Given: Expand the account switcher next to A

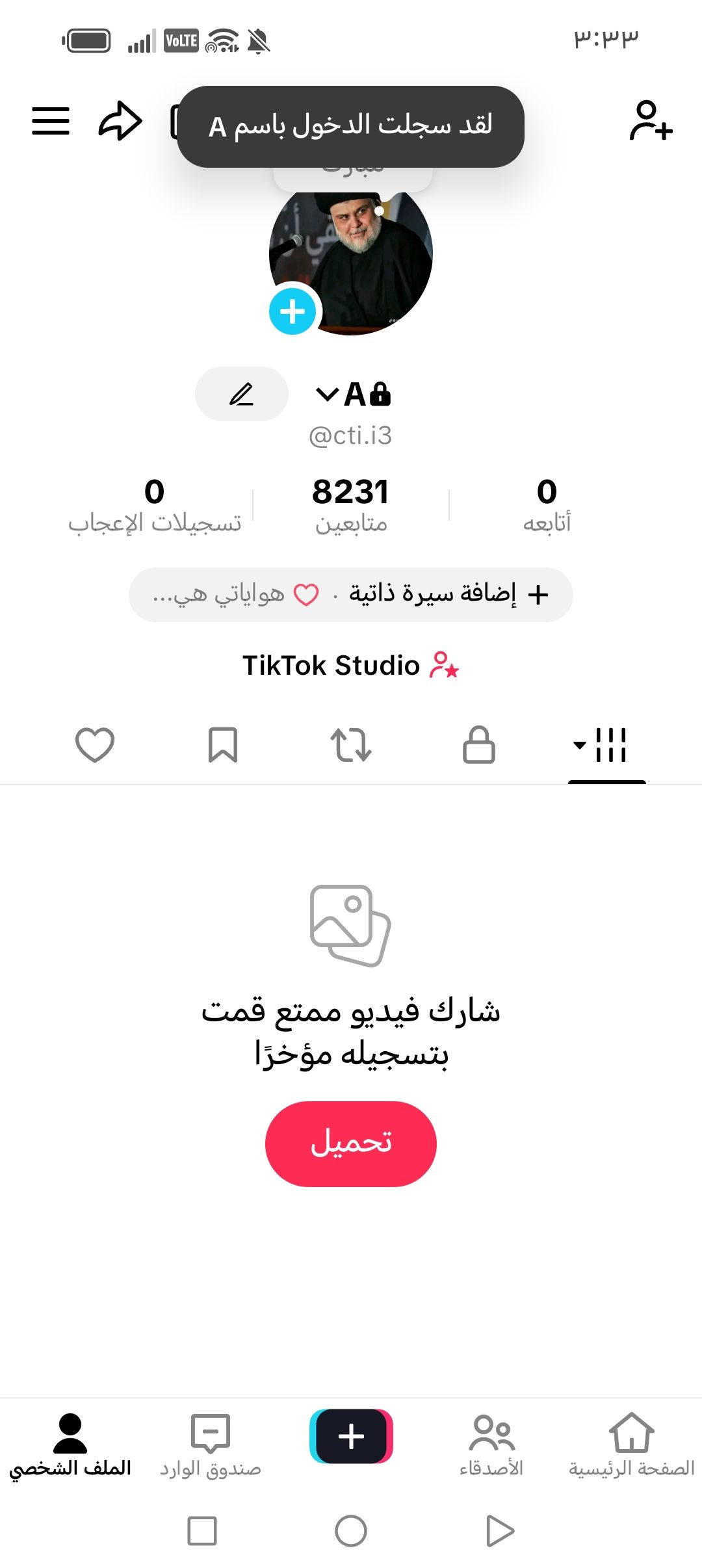Looking at the screenshot, I should 327,394.
